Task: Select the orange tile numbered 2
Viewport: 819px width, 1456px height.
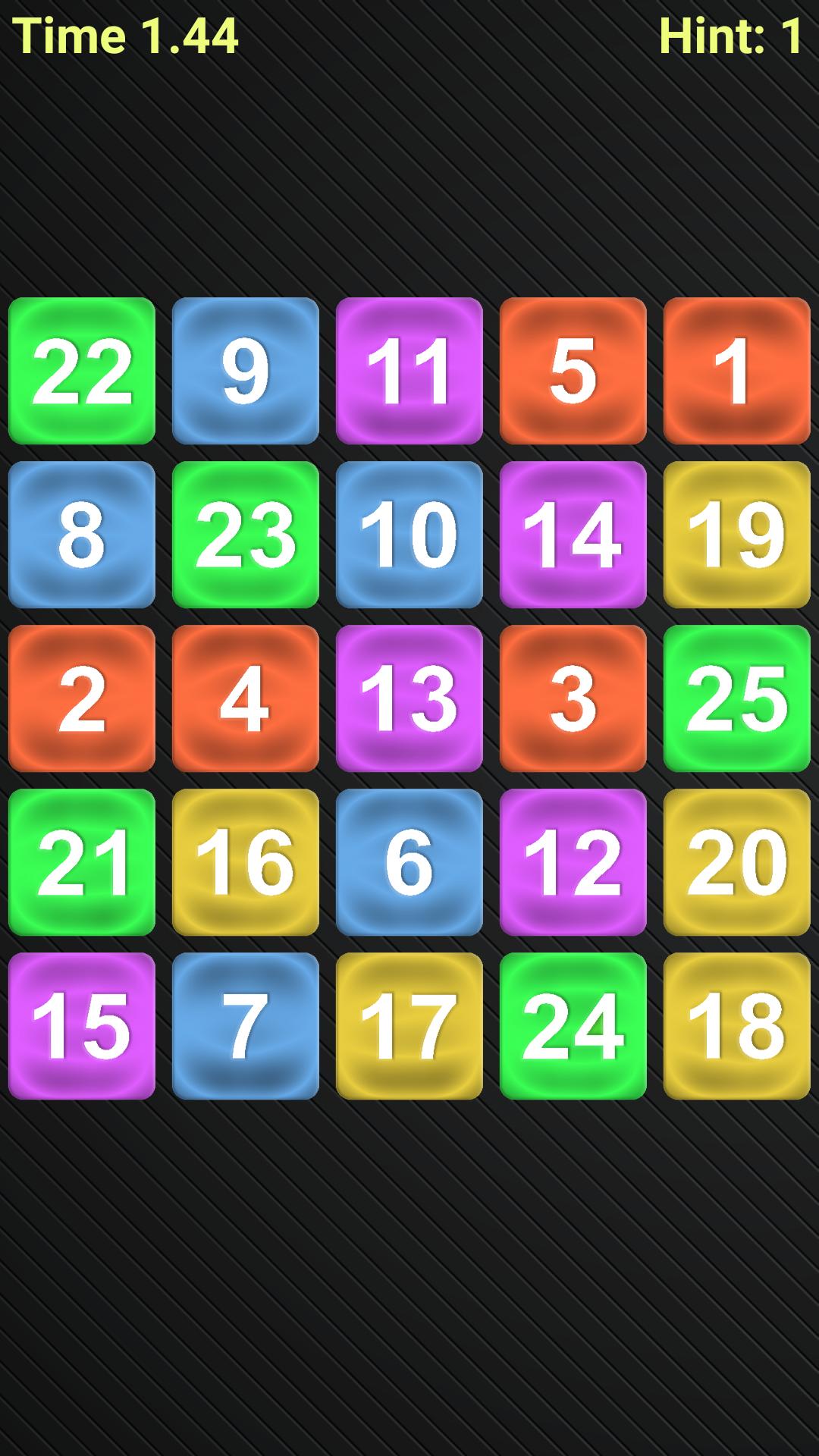Action: (82, 698)
